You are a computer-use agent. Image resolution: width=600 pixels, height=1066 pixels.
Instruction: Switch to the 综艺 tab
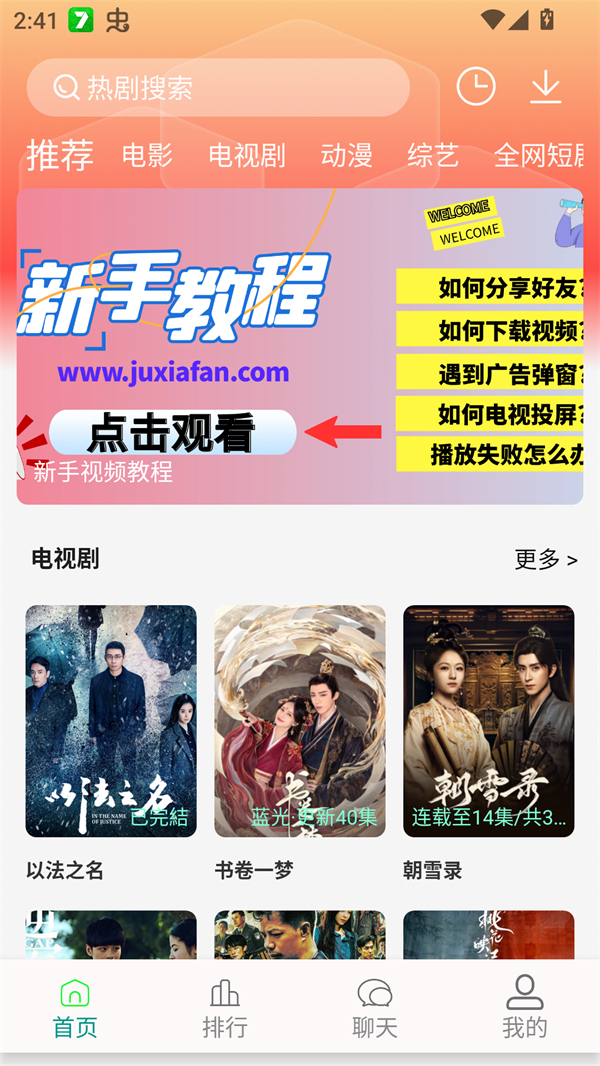(x=433, y=155)
